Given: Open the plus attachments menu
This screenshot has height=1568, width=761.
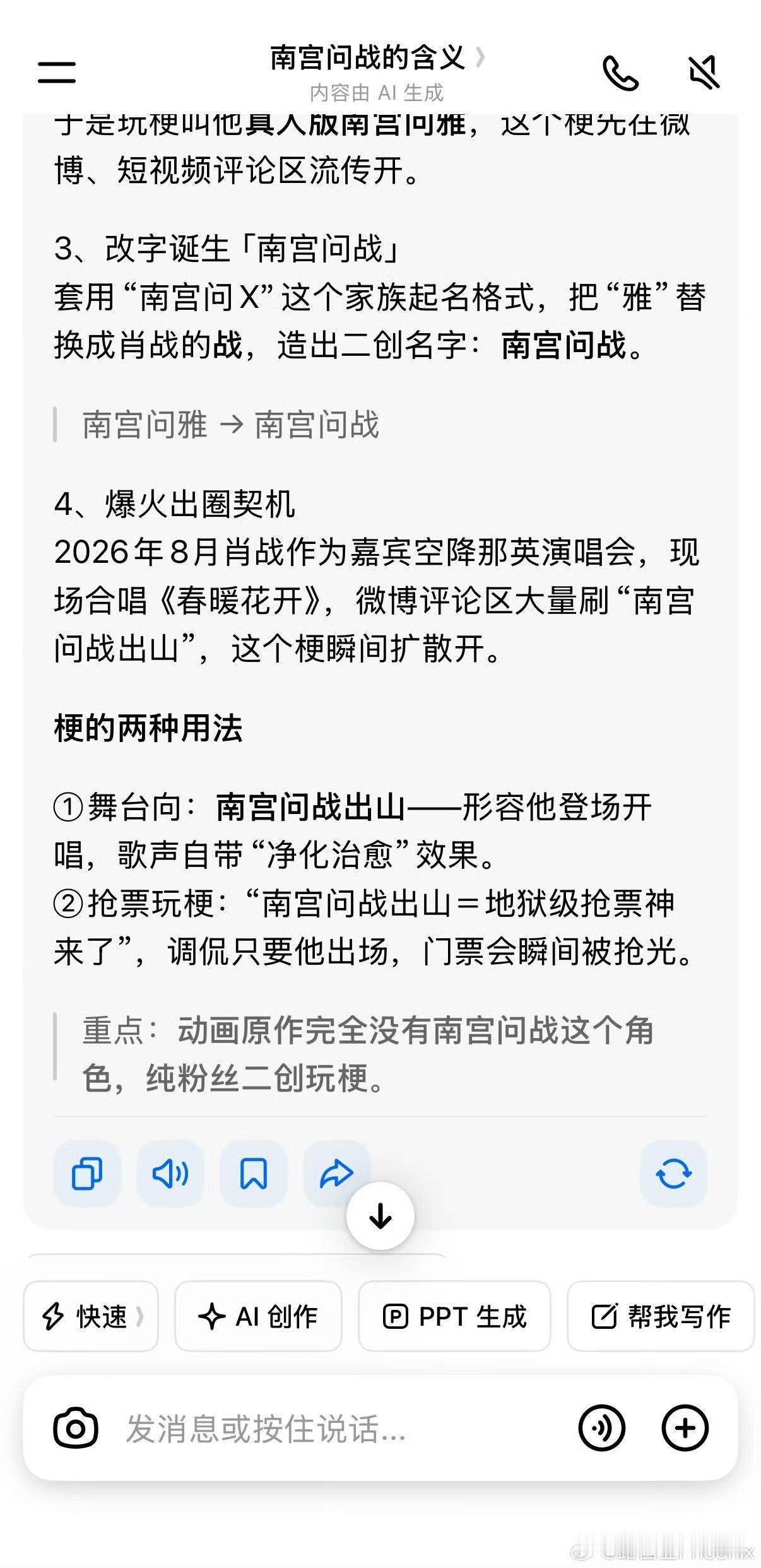Looking at the screenshot, I should pyautogui.click(x=685, y=1429).
